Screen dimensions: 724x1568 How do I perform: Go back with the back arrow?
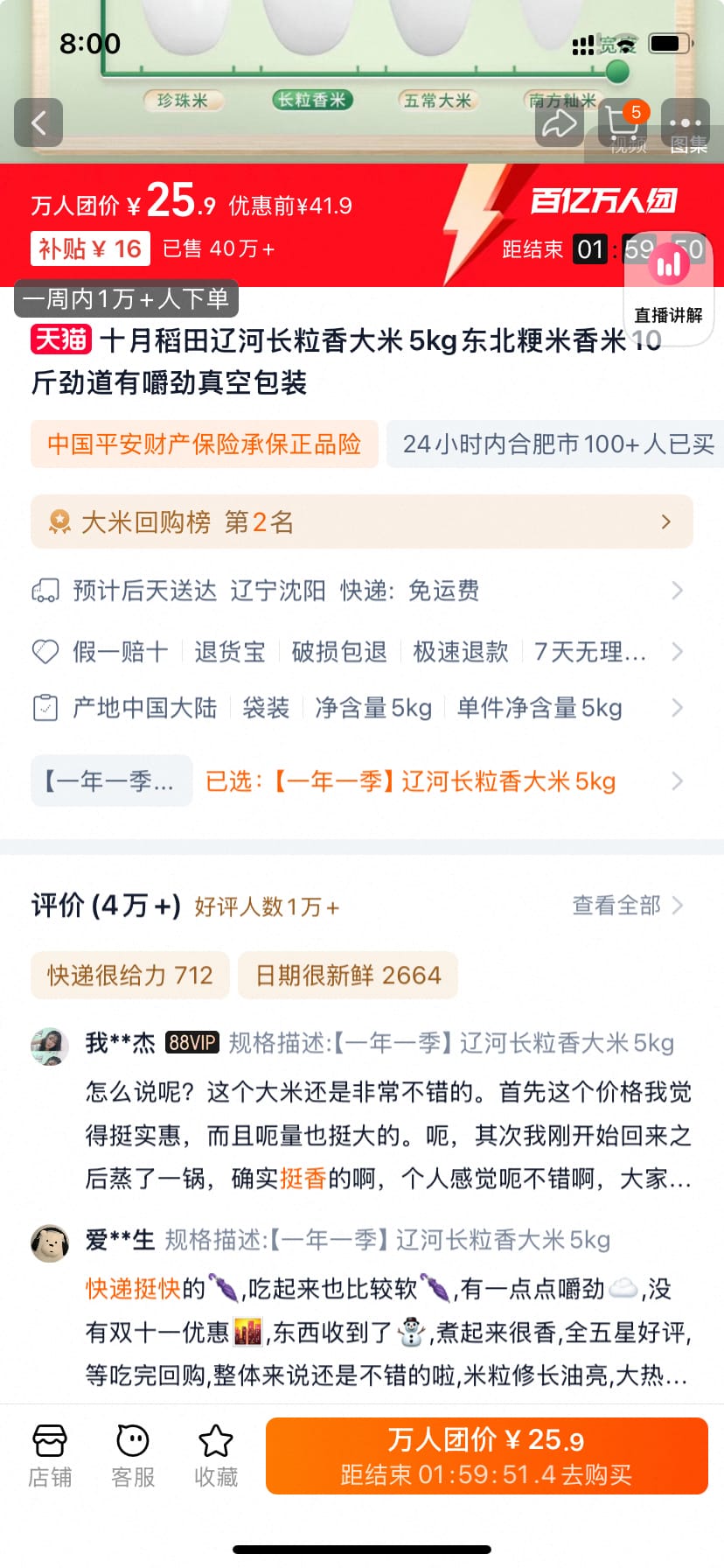38,122
